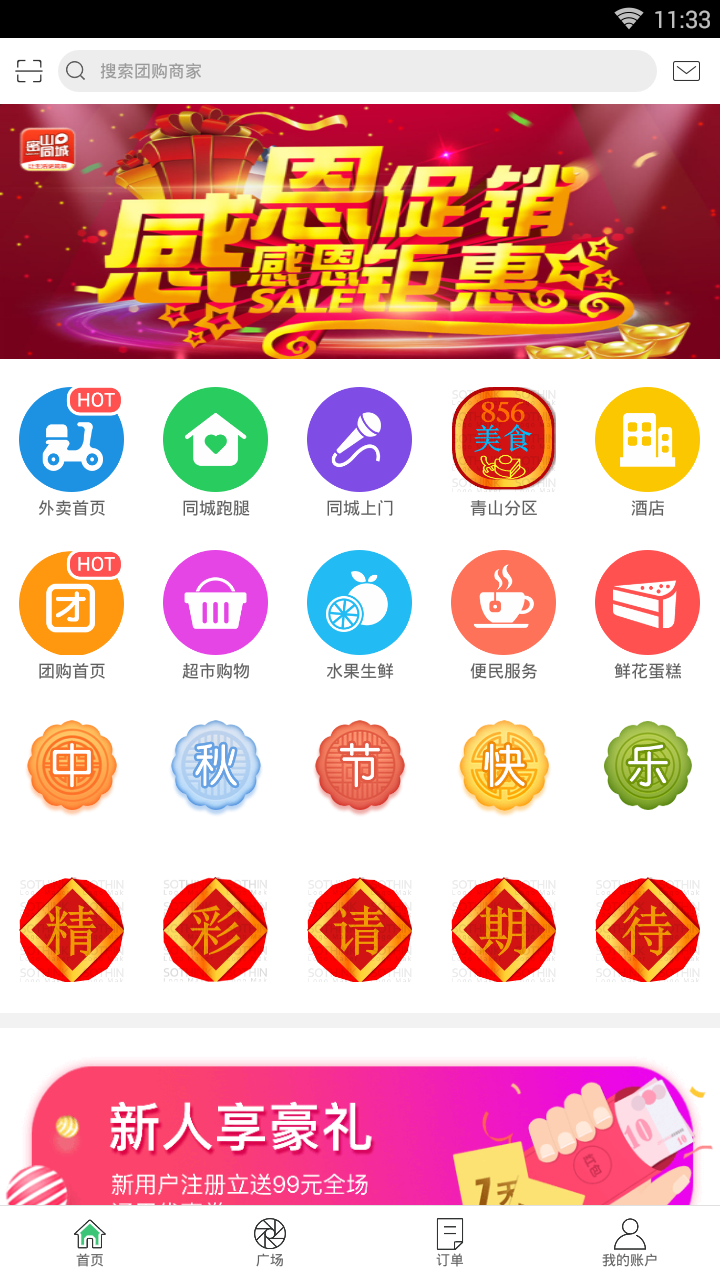The width and height of the screenshot is (720, 1280).
Task: Open 同城上门 home service
Action: click(359, 450)
